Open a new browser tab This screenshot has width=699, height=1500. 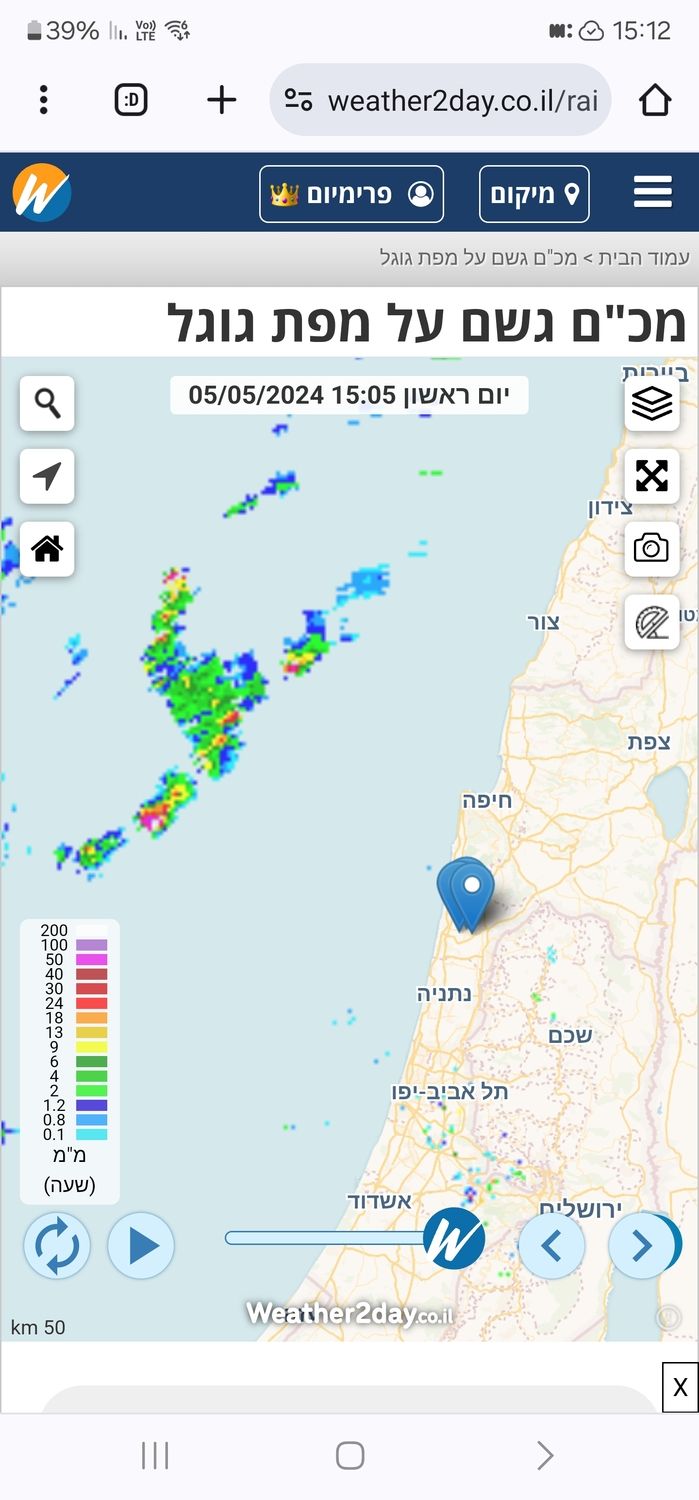tap(221, 100)
